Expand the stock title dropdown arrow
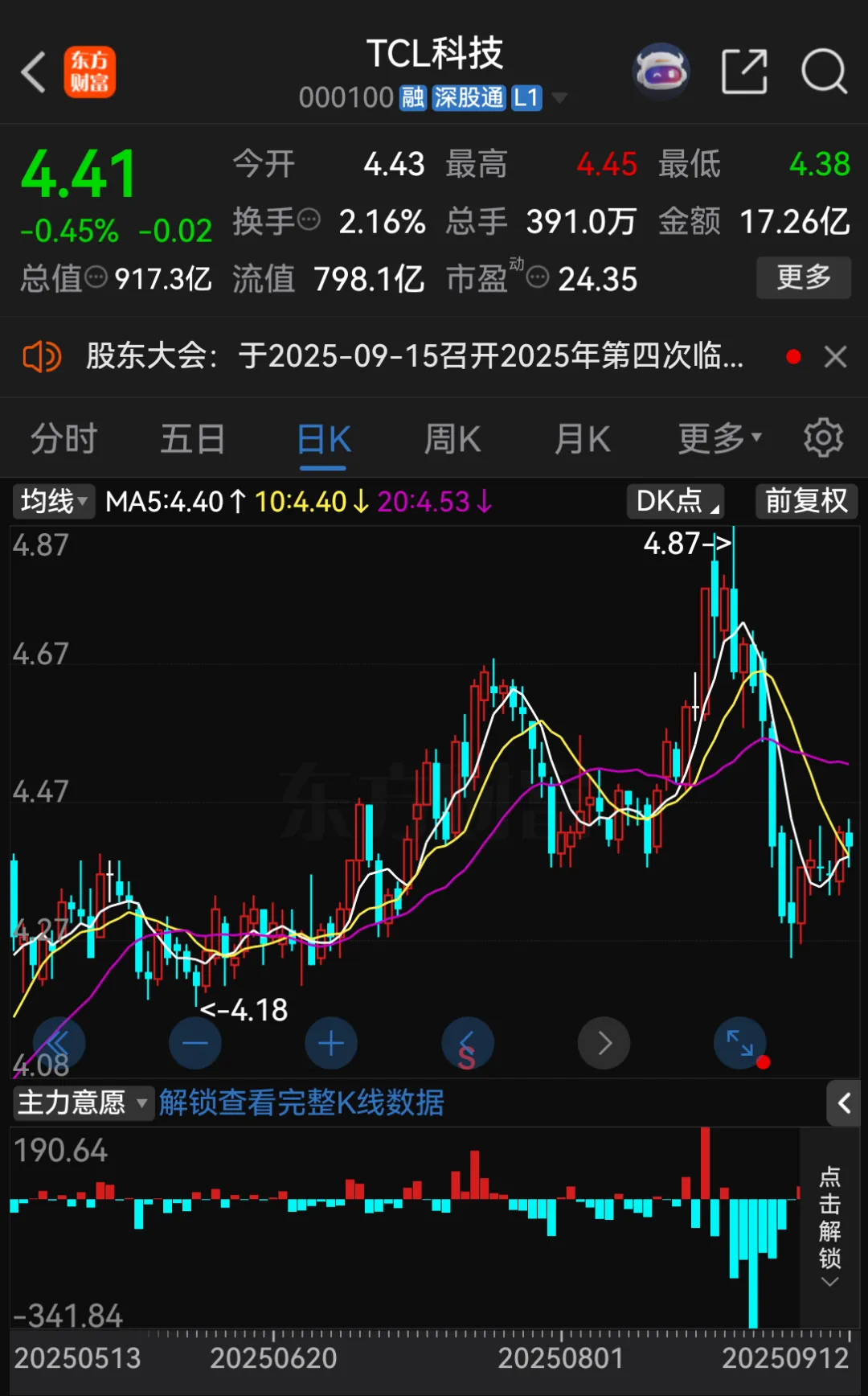This screenshot has width=868, height=1396. [x=559, y=98]
